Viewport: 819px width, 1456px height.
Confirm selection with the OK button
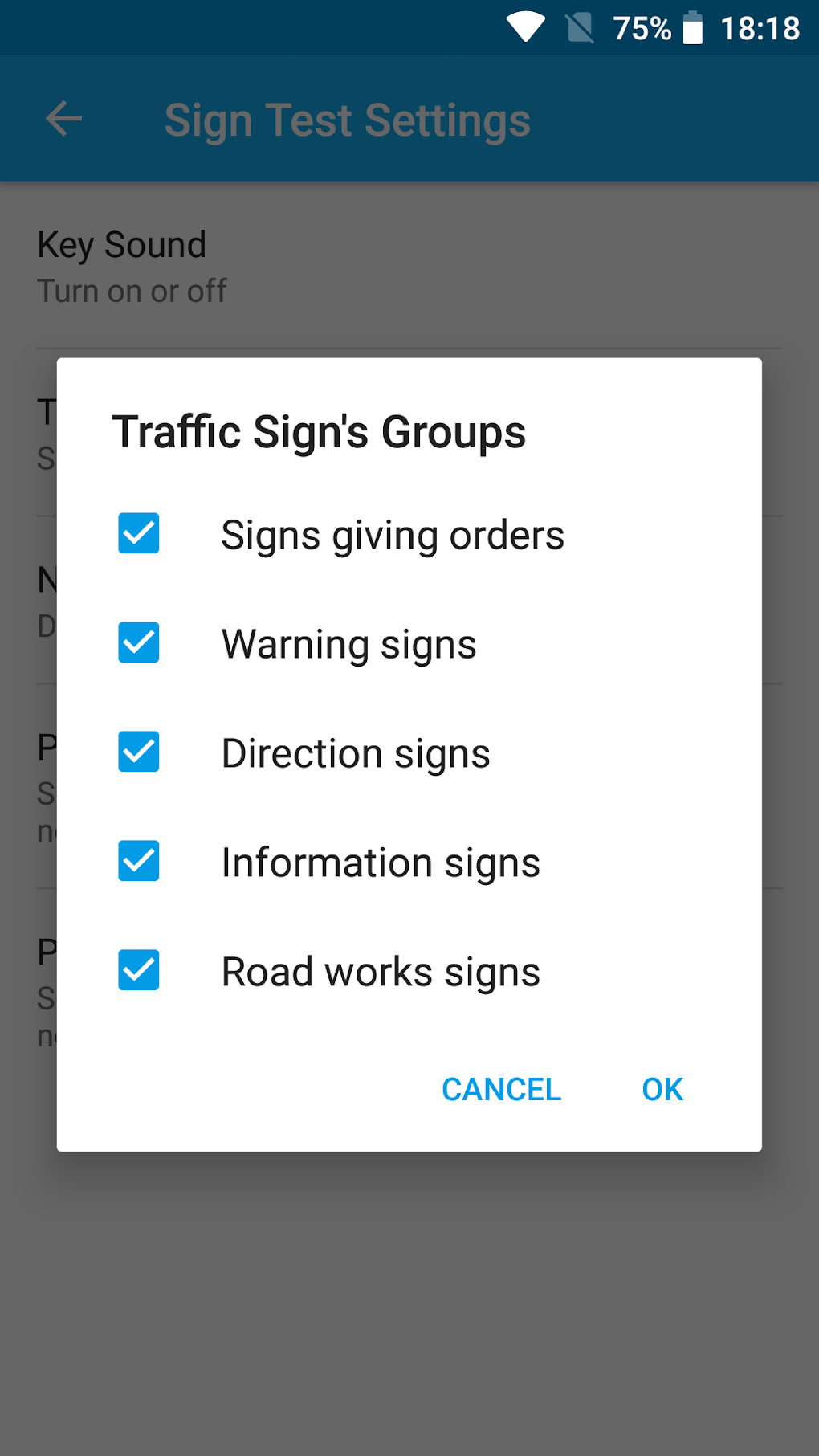[x=661, y=1089]
